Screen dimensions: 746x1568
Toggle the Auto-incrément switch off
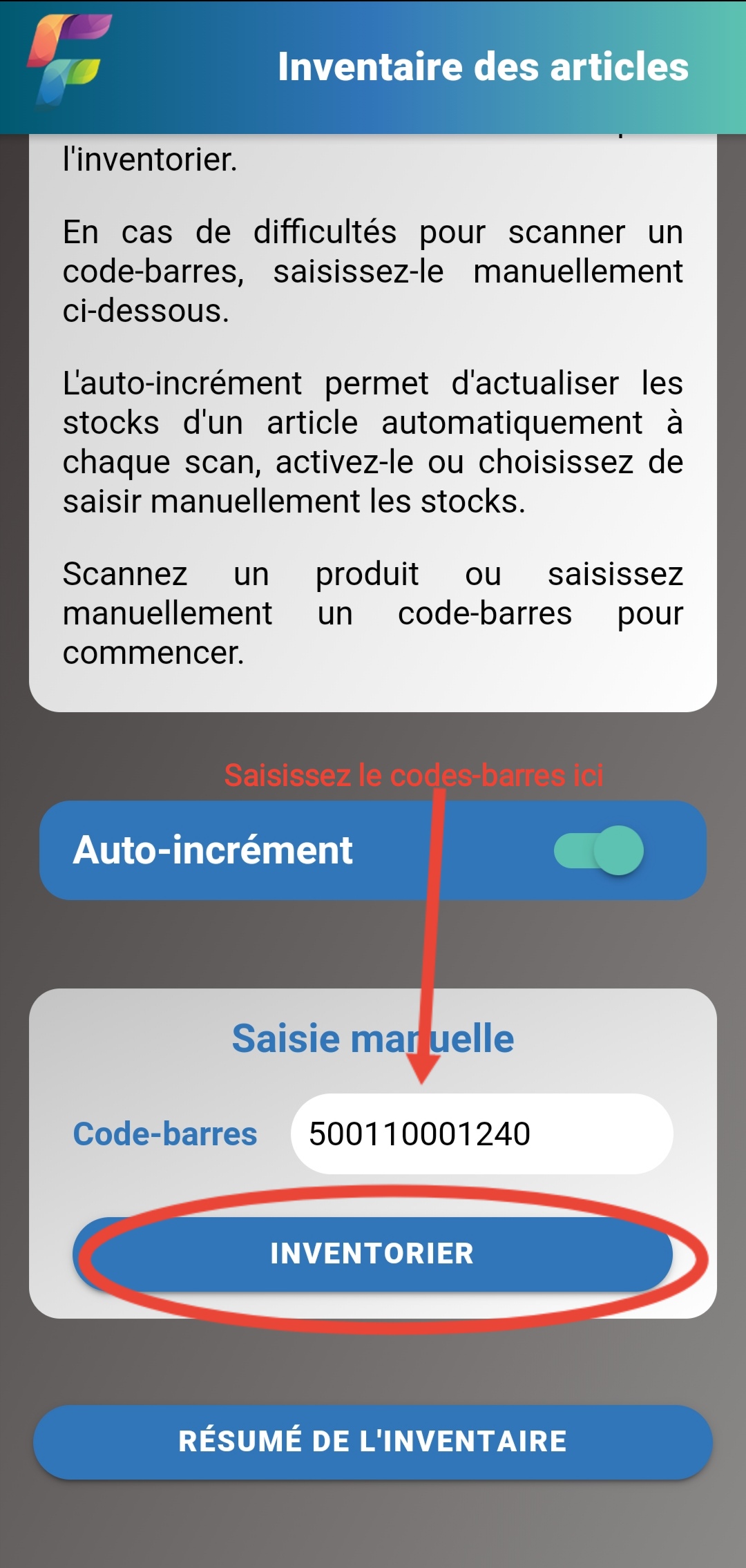pos(598,850)
